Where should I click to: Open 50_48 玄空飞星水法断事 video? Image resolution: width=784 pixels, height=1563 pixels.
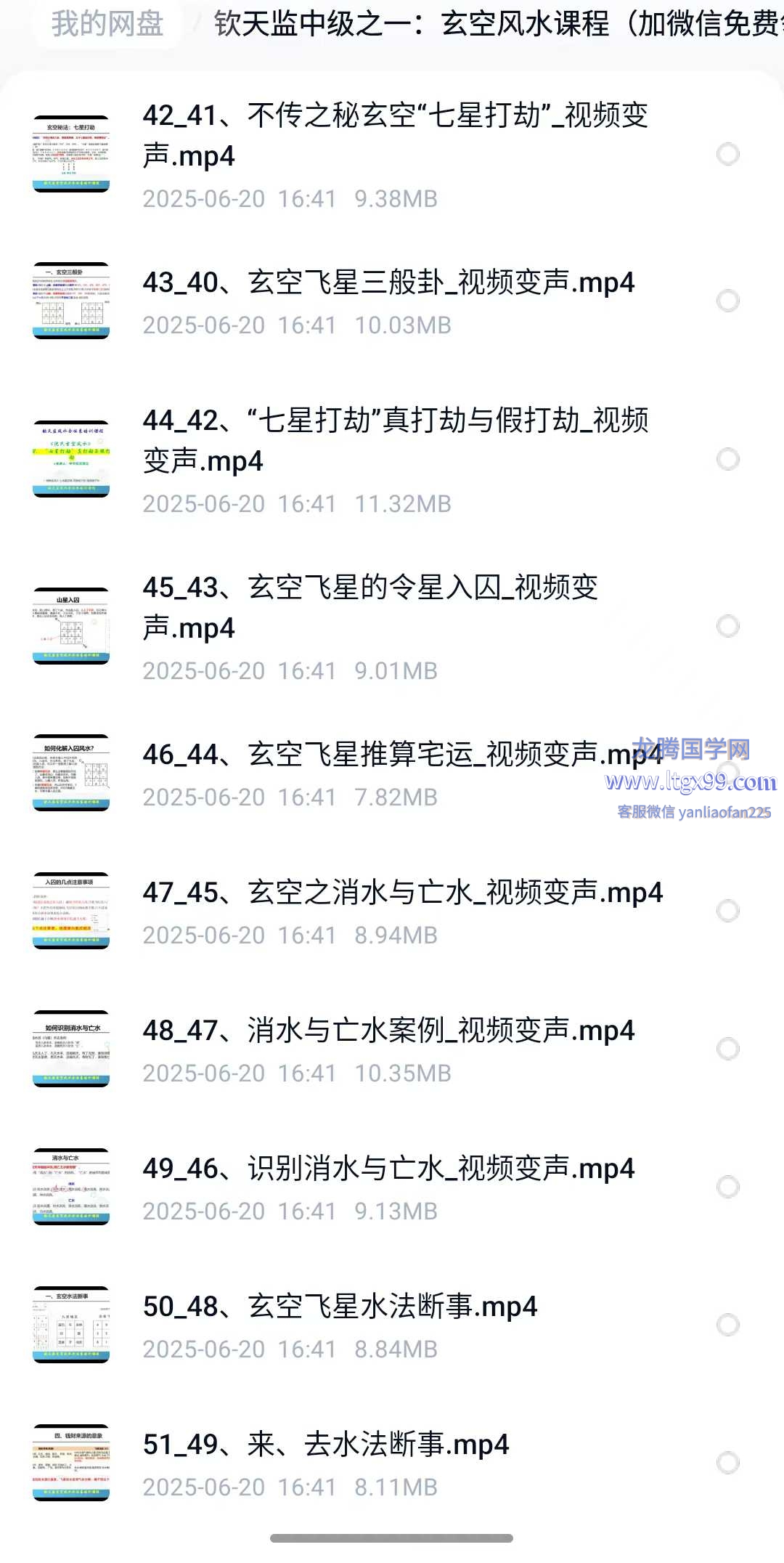[340, 1307]
